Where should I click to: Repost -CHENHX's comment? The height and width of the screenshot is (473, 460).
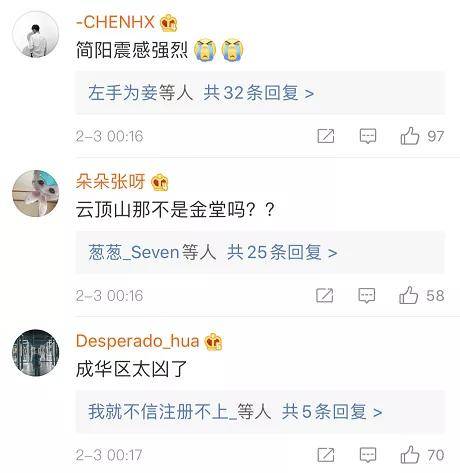326,136
